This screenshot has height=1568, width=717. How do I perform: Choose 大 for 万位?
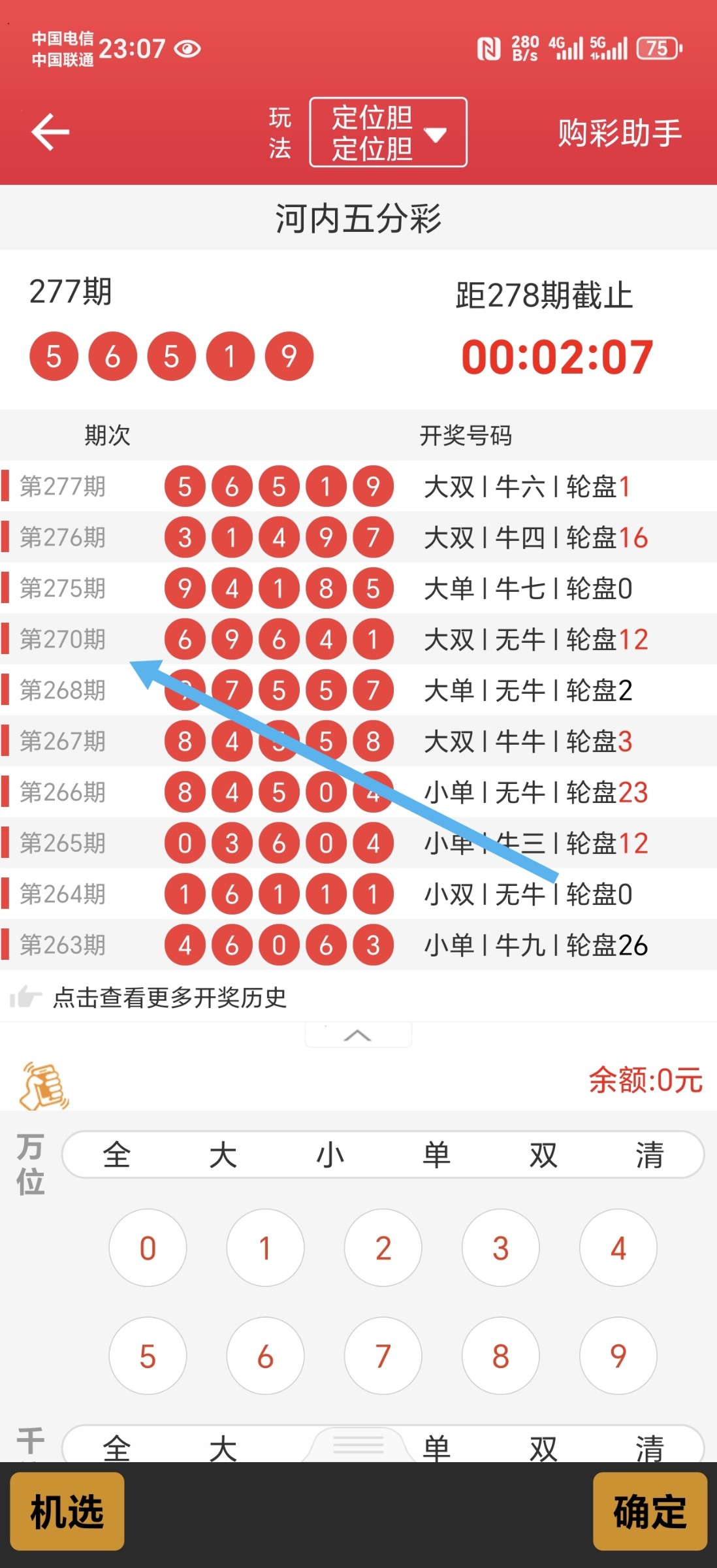click(x=223, y=1155)
